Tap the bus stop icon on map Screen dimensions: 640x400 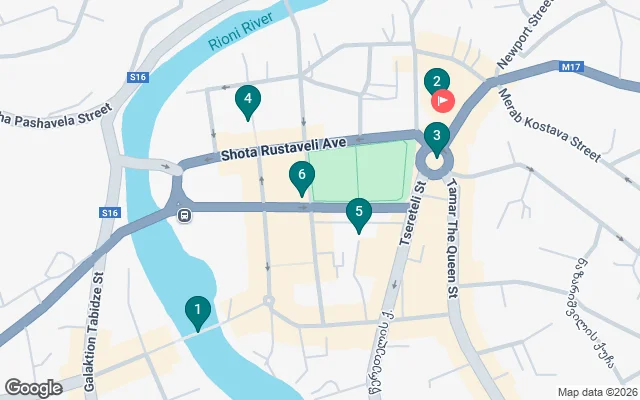(184, 215)
